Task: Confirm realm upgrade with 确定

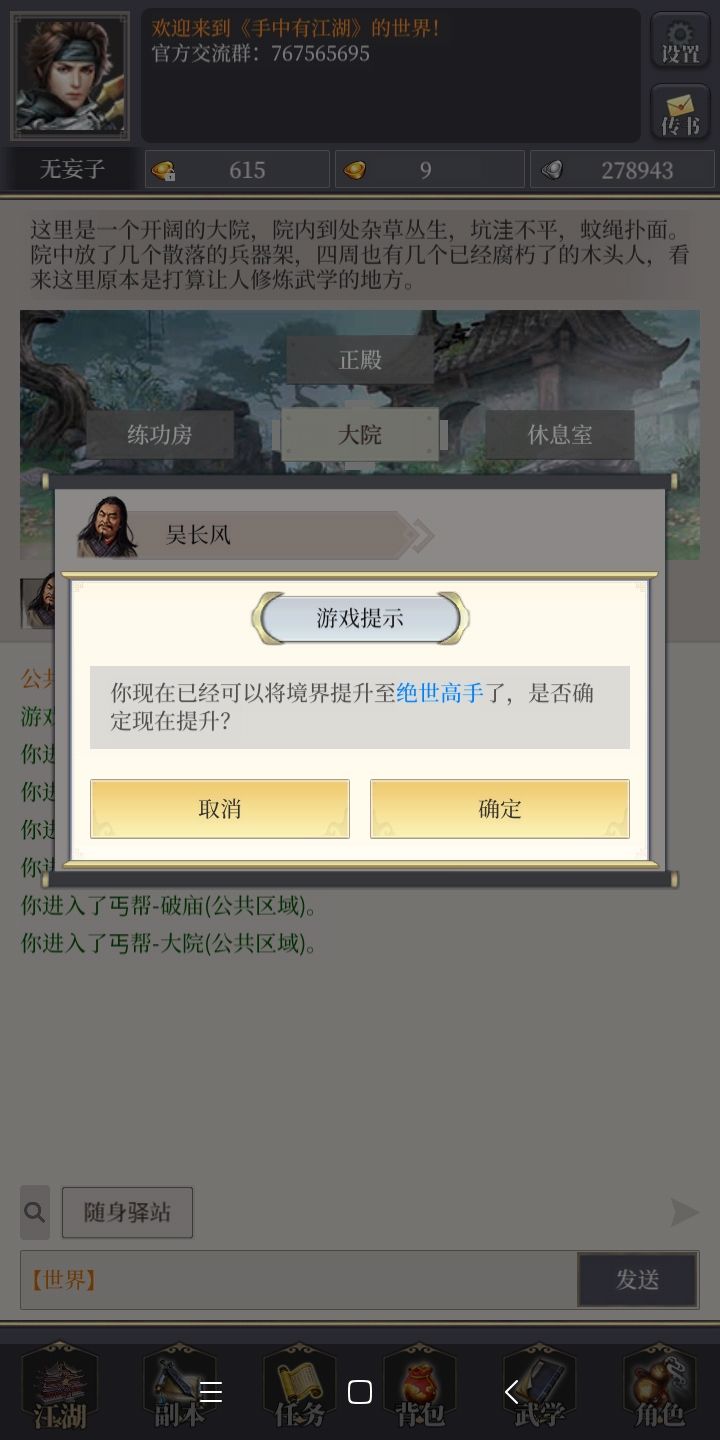Action: [x=500, y=808]
